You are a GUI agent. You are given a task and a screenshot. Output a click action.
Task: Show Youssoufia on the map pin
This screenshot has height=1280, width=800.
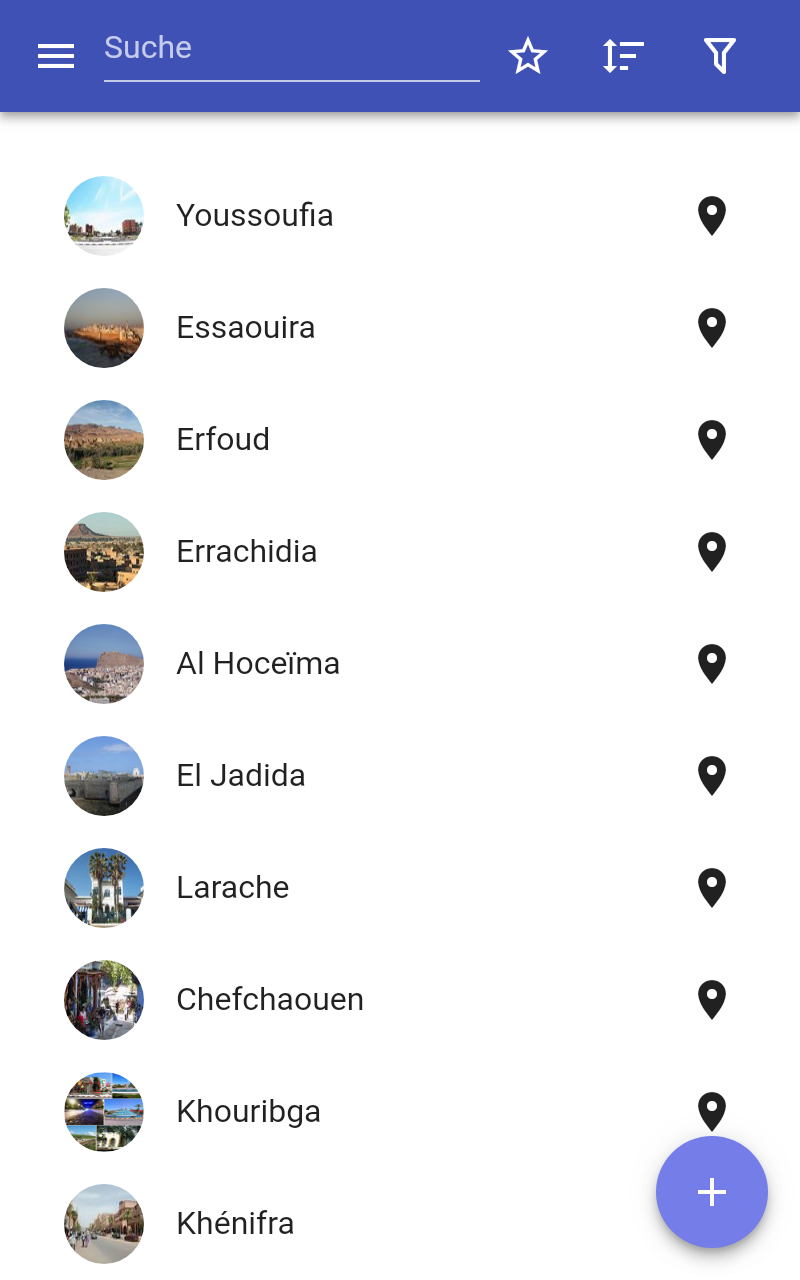pos(711,215)
